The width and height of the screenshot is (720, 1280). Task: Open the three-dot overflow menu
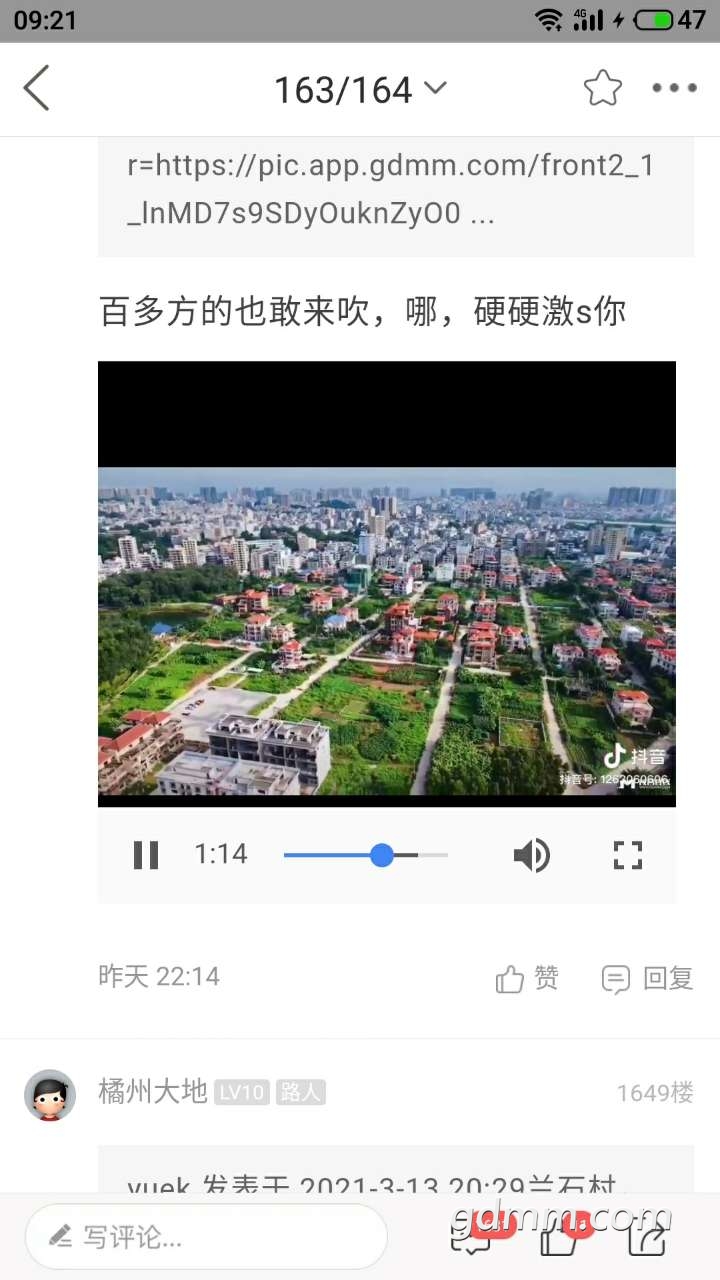point(675,89)
